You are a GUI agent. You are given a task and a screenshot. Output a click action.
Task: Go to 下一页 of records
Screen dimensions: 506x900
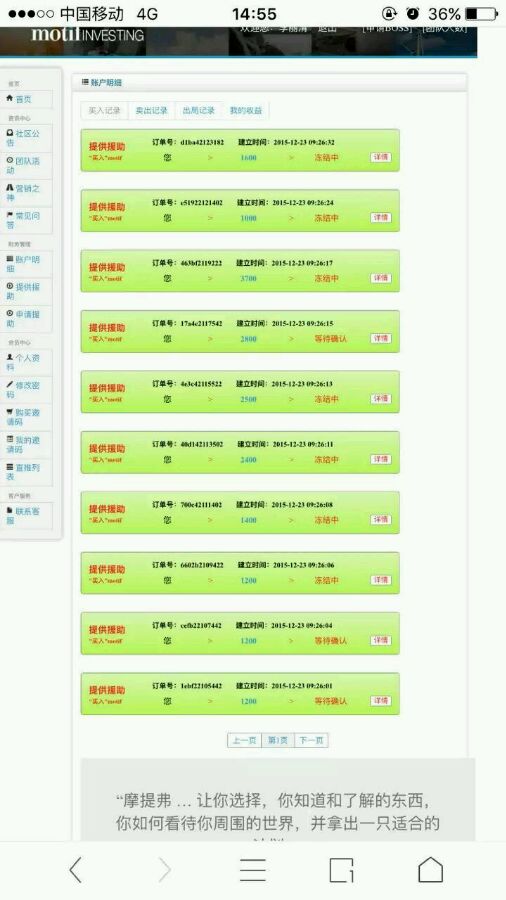tap(312, 740)
